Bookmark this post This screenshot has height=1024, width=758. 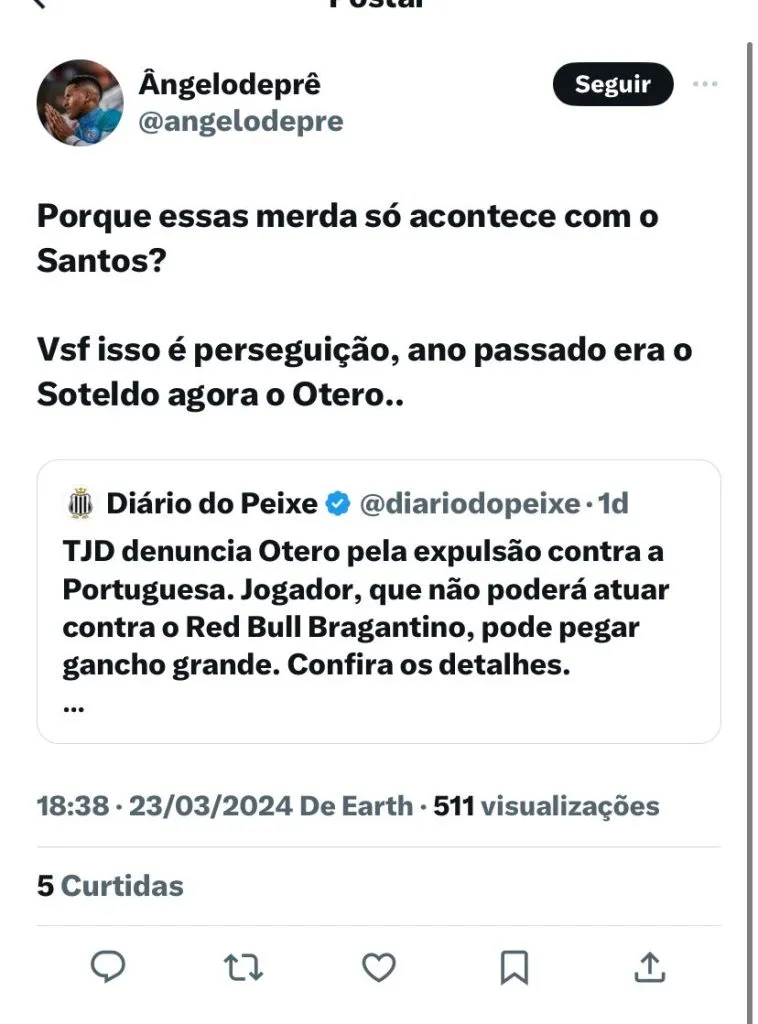click(x=514, y=966)
